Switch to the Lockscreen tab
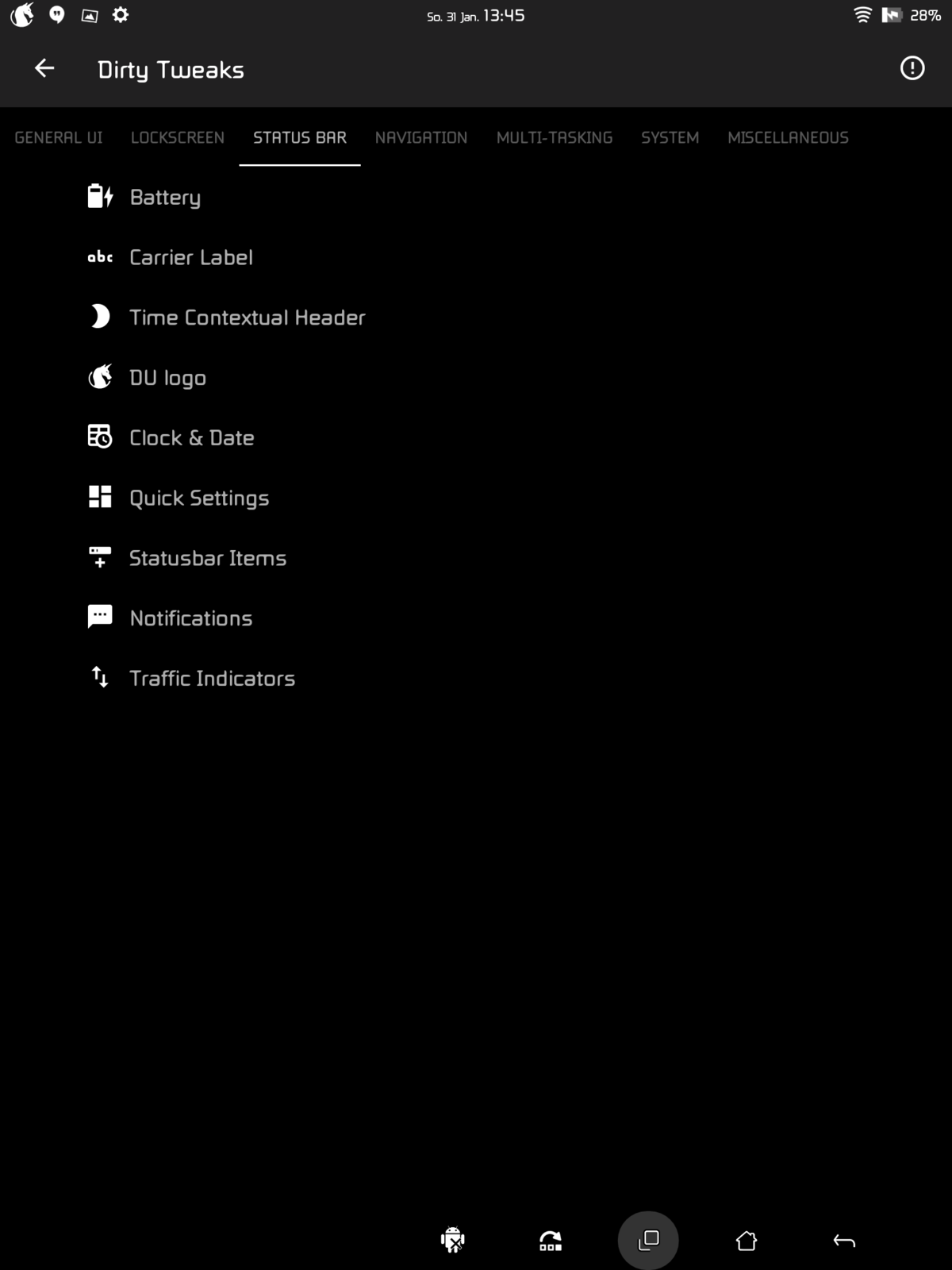The image size is (952, 1270). [x=178, y=138]
